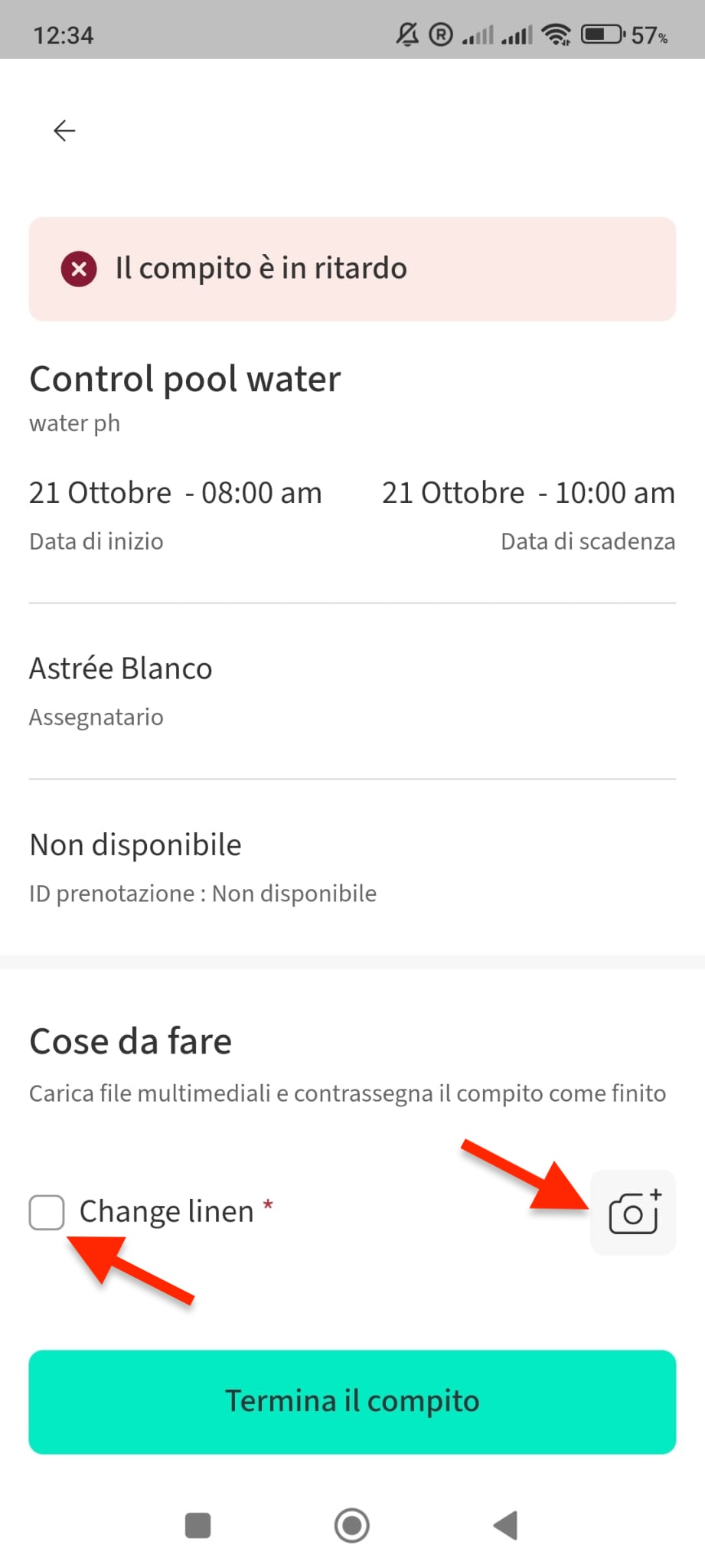This screenshot has height=1568, width=705.
Task: Select the Control pool water task title
Action: (184, 378)
